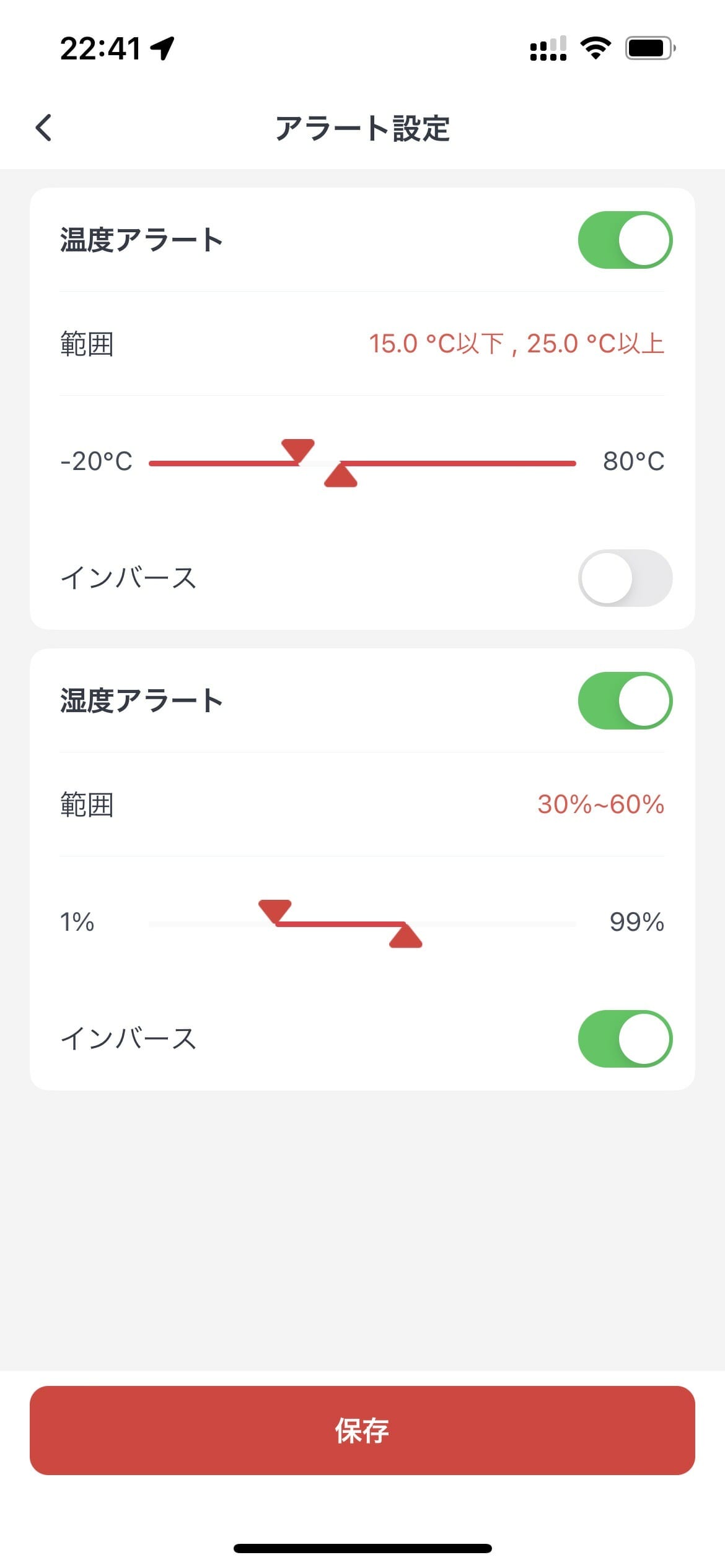Save settings with the 保存 button
The height and width of the screenshot is (1568, 725).
click(x=362, y=1431)
